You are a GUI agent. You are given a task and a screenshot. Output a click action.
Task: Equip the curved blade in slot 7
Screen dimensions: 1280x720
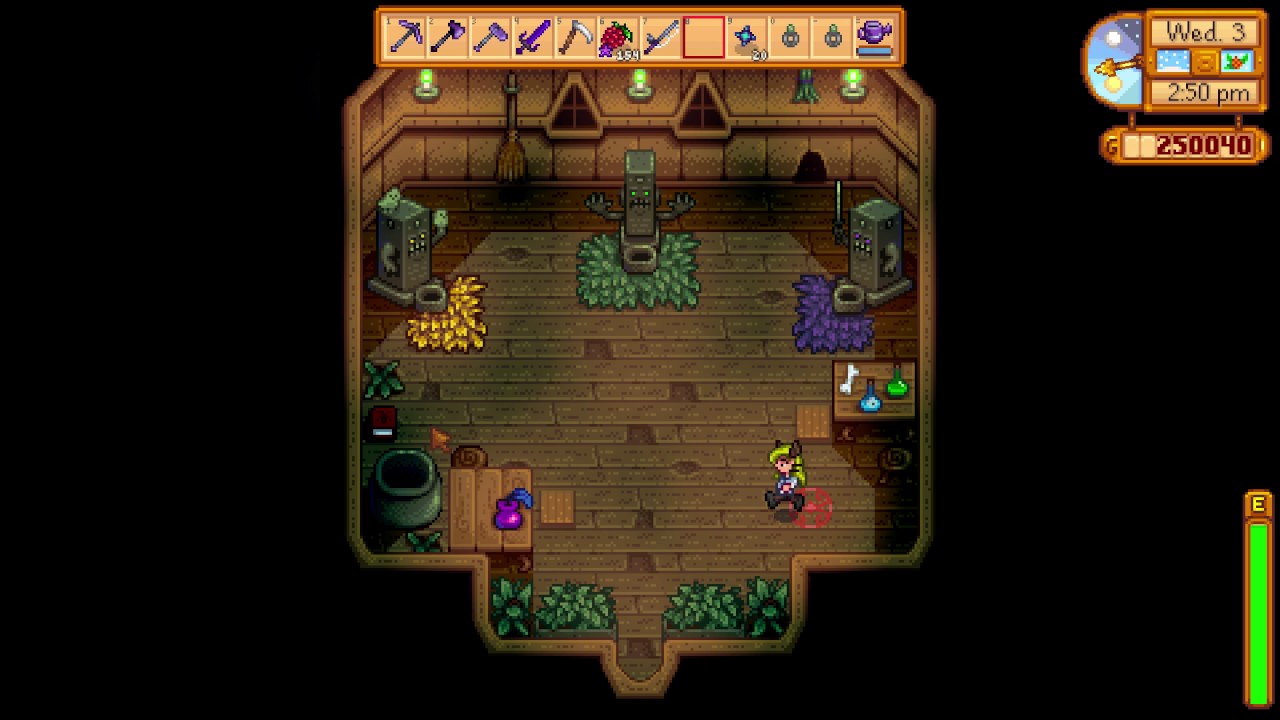click(x=661, y=38)
